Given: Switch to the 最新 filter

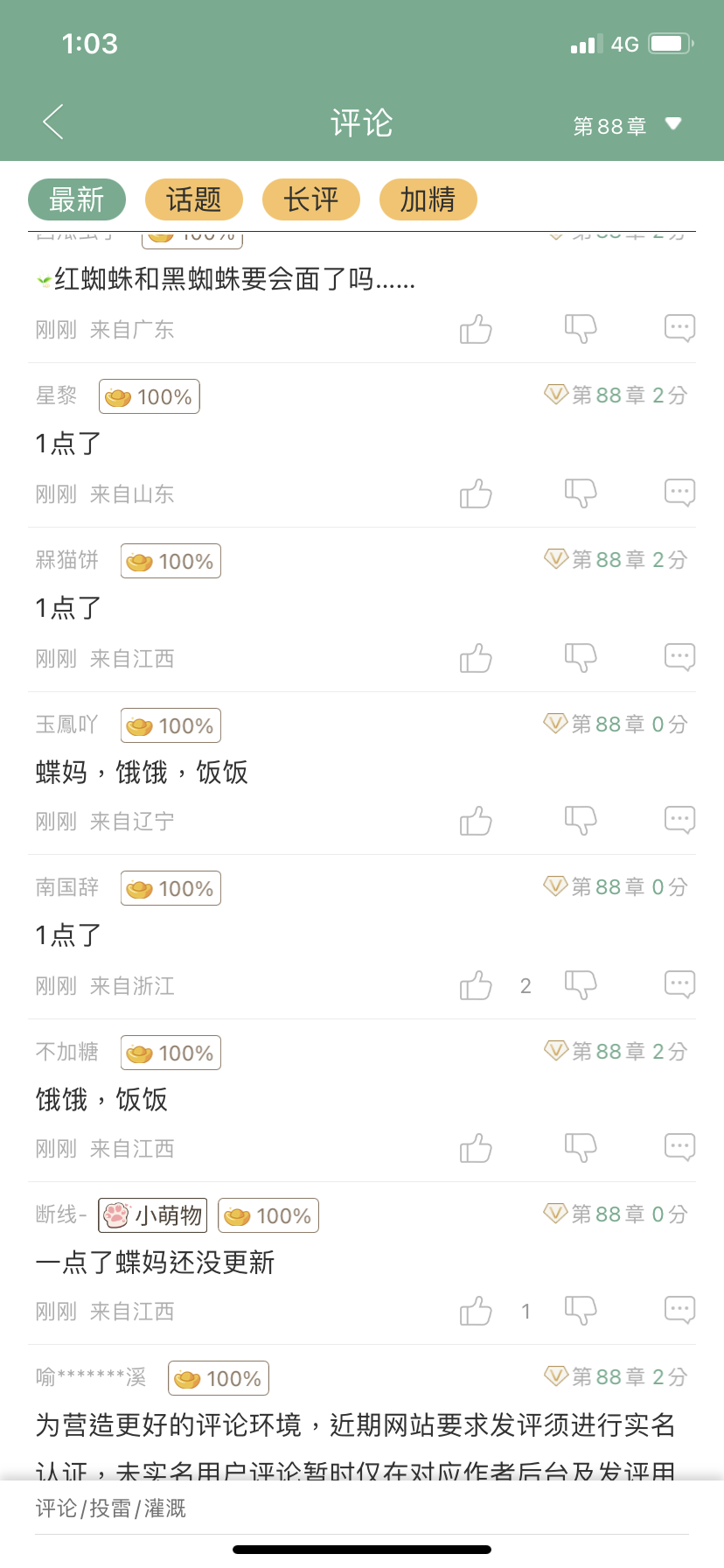Looking at the screenshot, I should coord(77,199).
